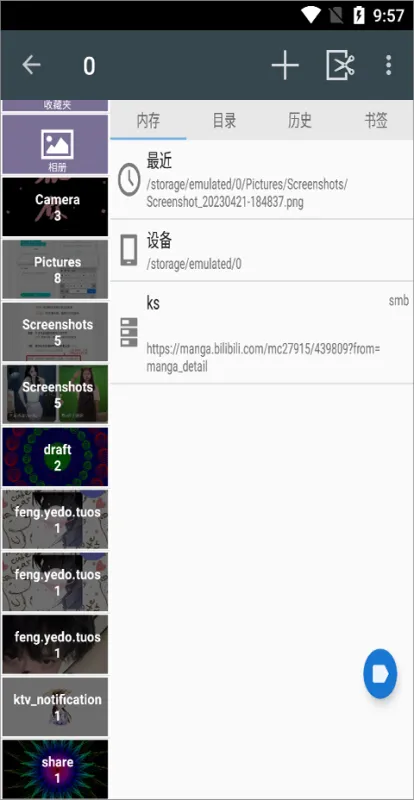Switch to the 书签 tab
414x800 pixels.
coord(376,120)
